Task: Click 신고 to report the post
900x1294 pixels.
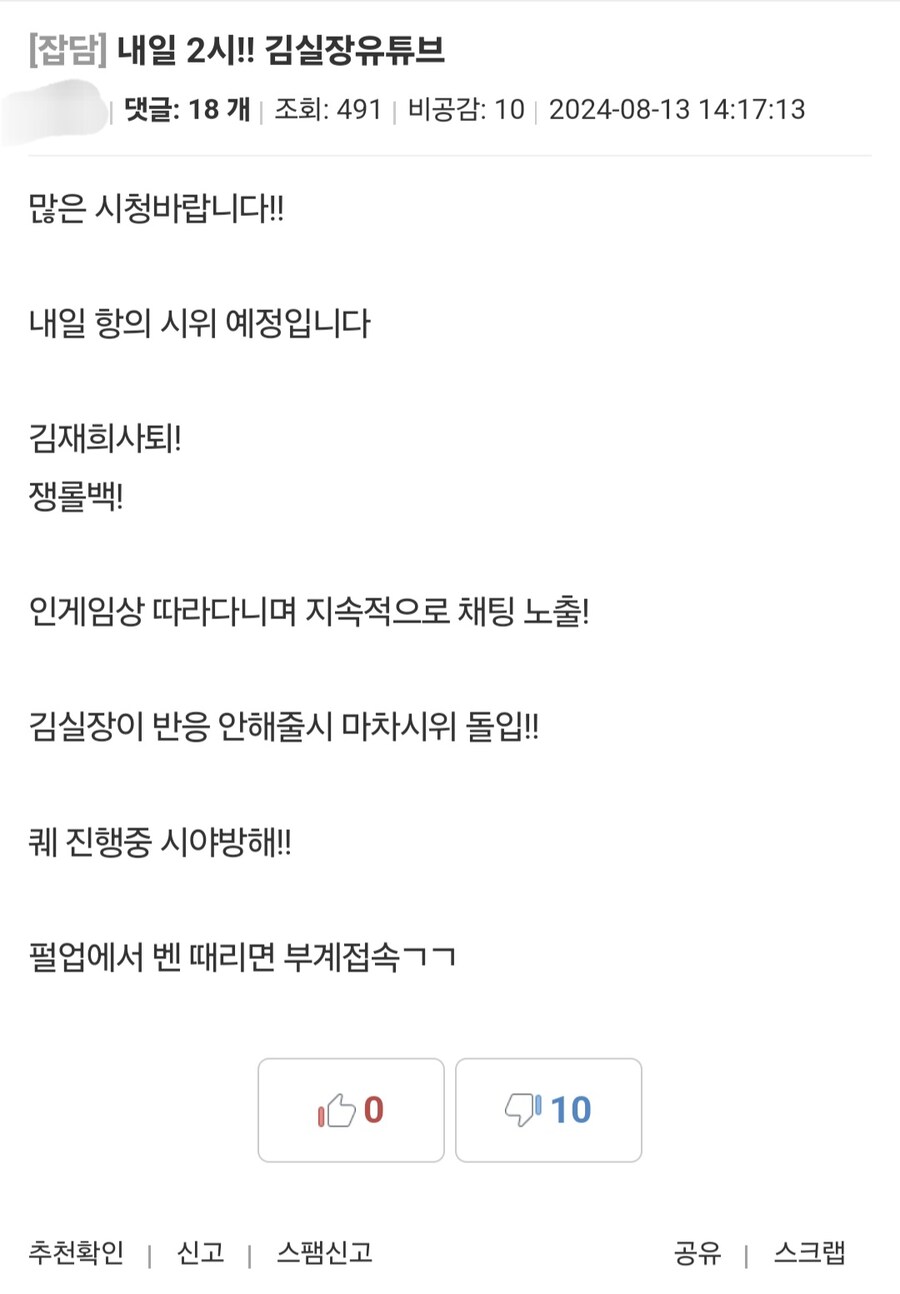Action: tap(201, 1253)
